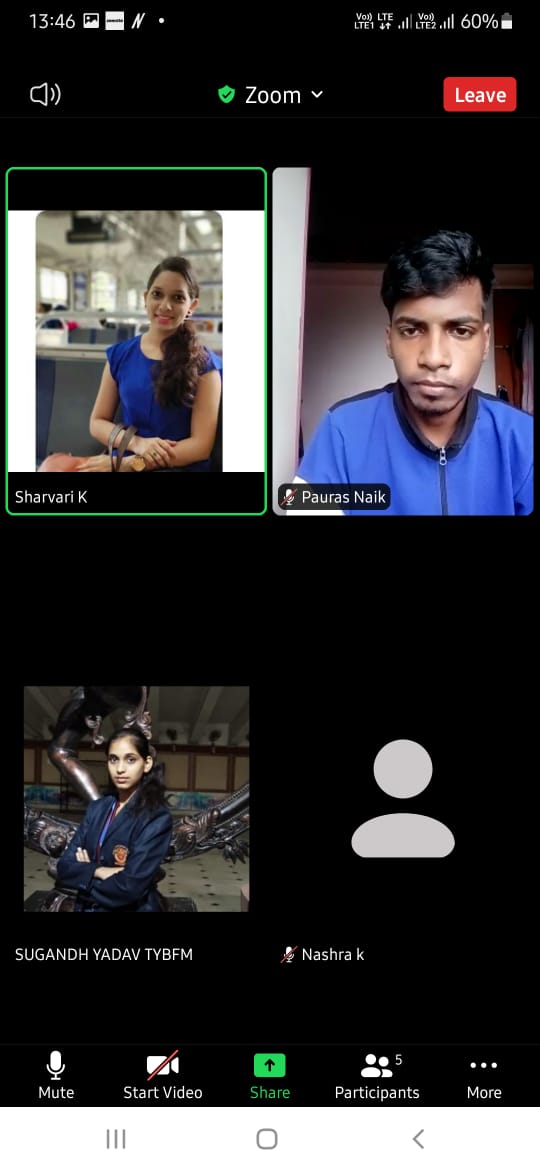Screen dimensions: 540x1170
Task: Select Pauras Naik's video tile
Action: [403, 341]
